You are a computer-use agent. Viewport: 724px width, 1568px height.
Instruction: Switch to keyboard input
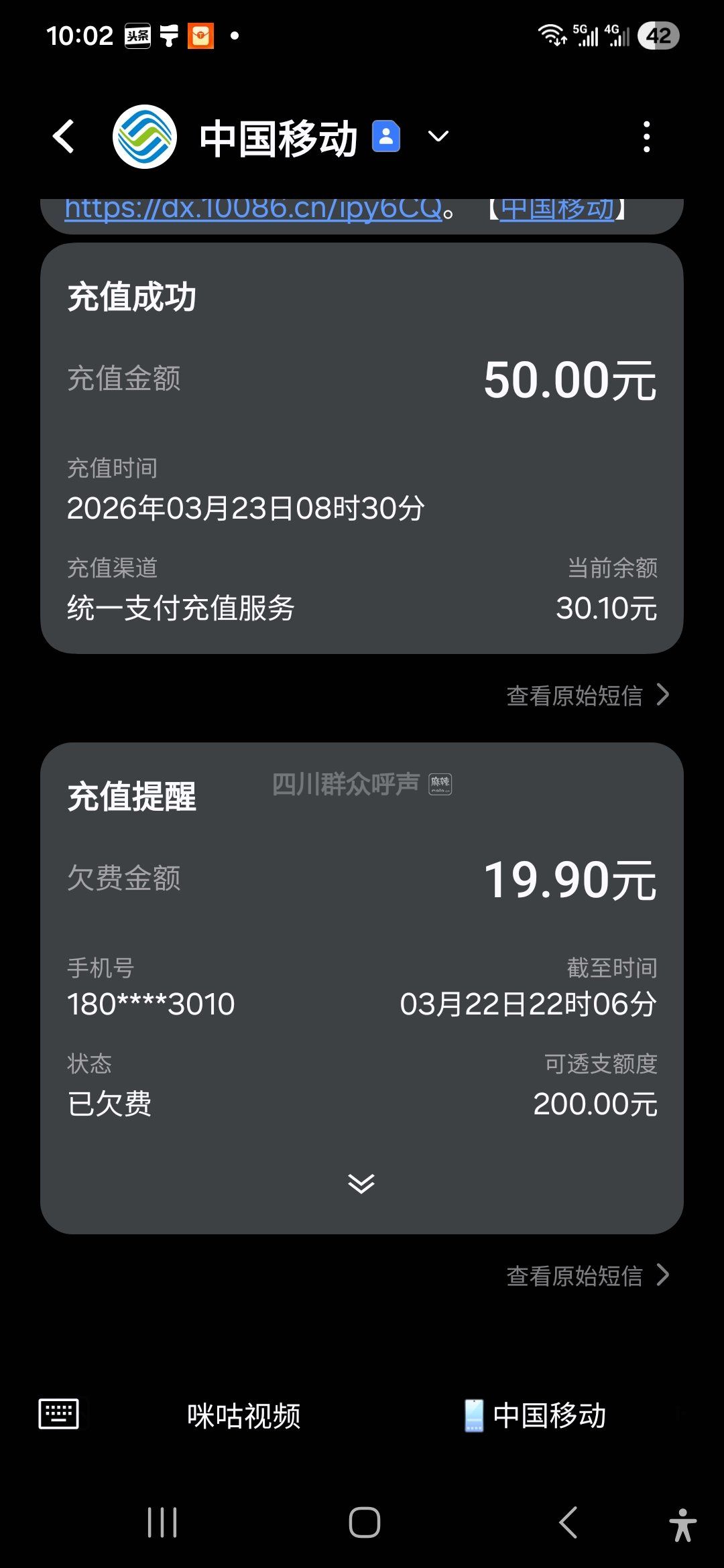[x=59, y=1415]
